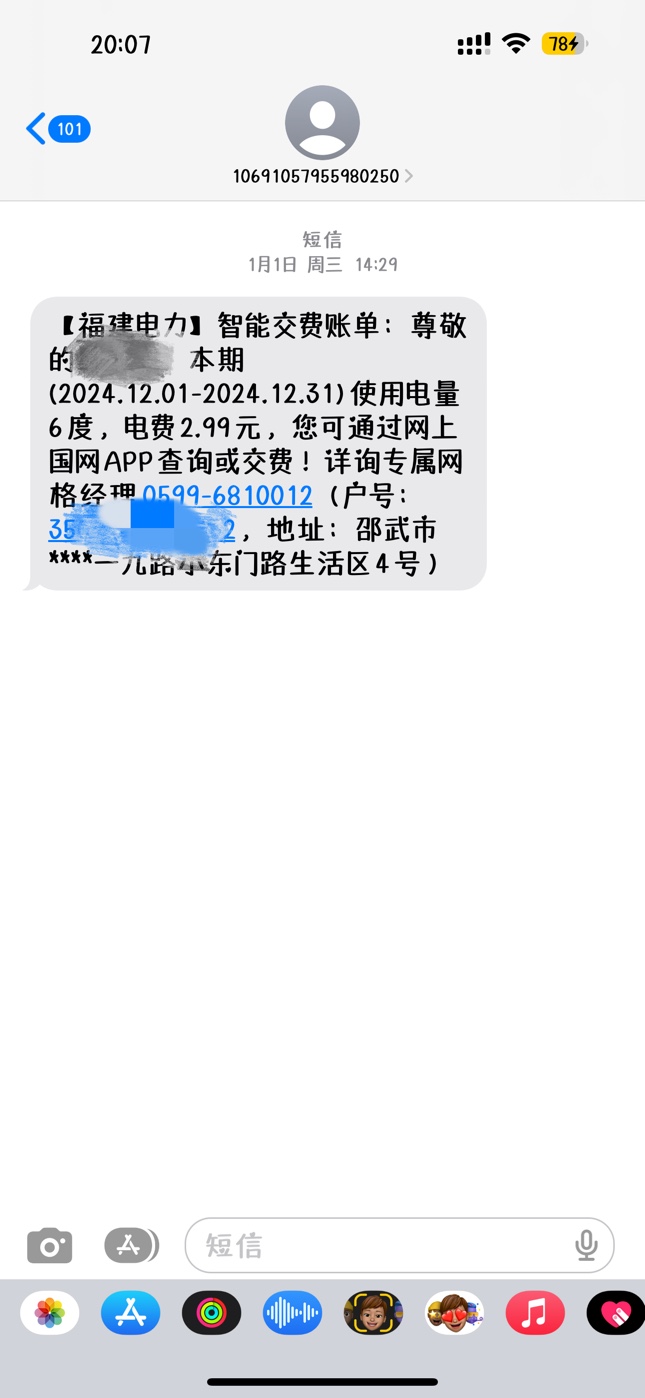
Task: Start voice dictation with the microphone
Action: (x=586, y=1246)
